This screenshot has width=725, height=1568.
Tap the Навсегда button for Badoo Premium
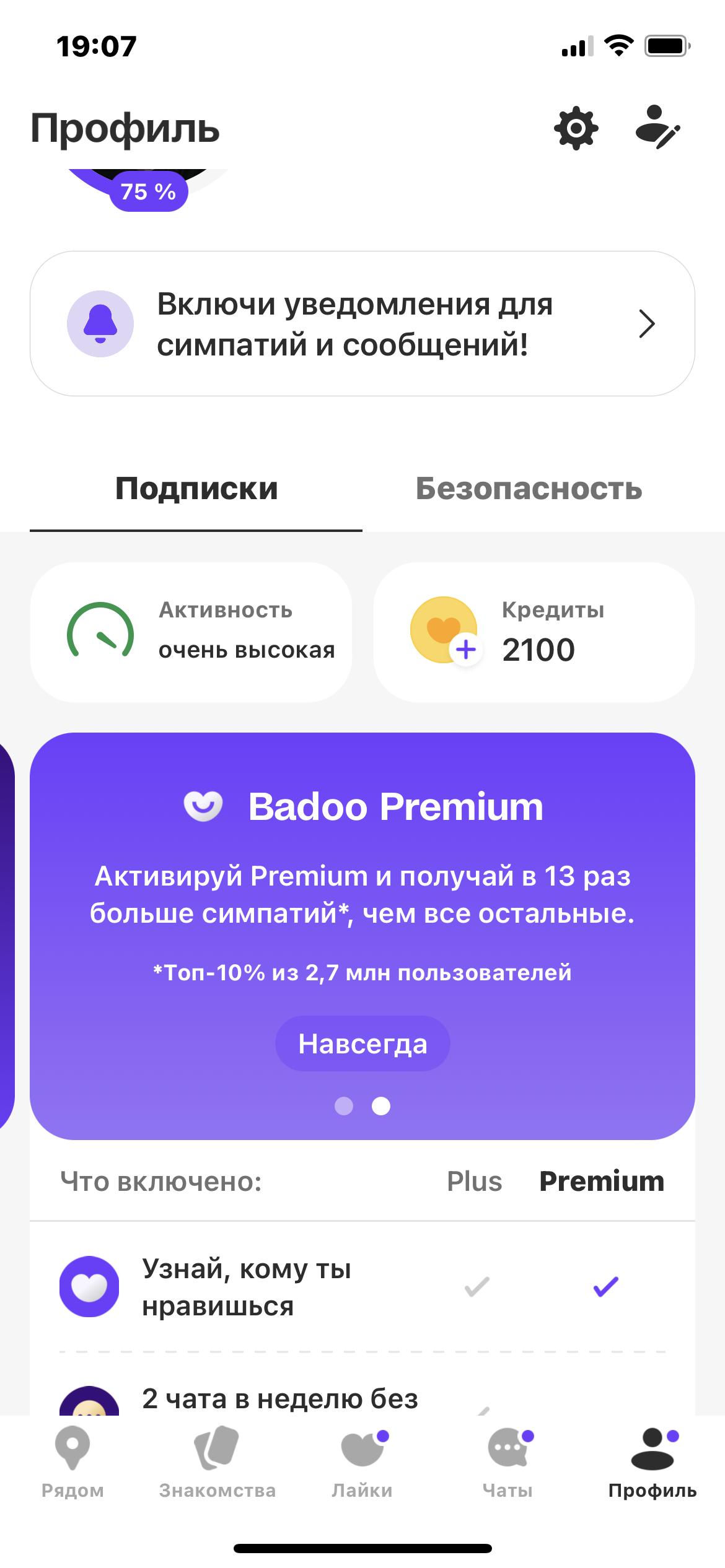point(362,1044)
